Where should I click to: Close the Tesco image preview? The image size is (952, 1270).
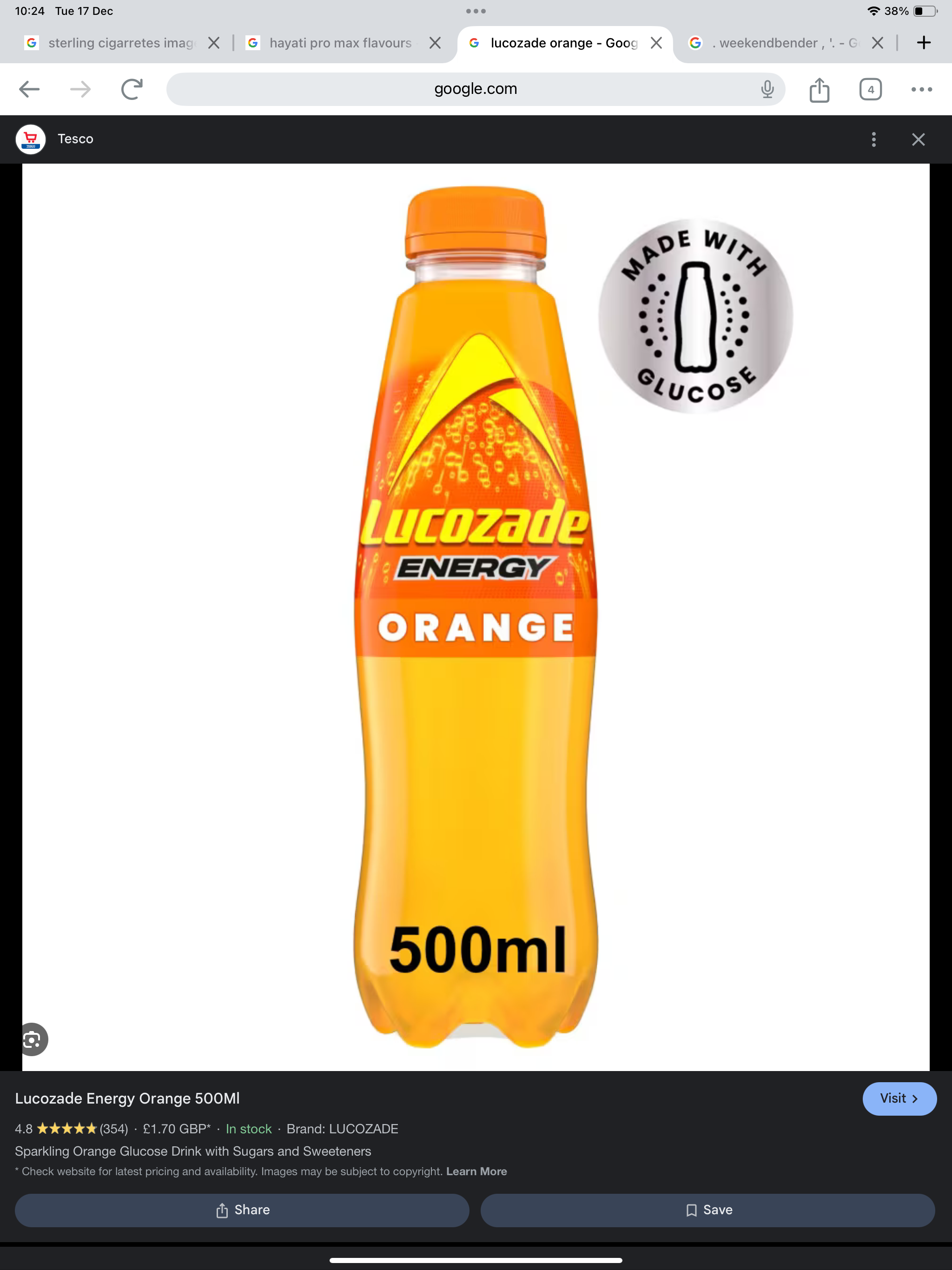tap(918, 139)
